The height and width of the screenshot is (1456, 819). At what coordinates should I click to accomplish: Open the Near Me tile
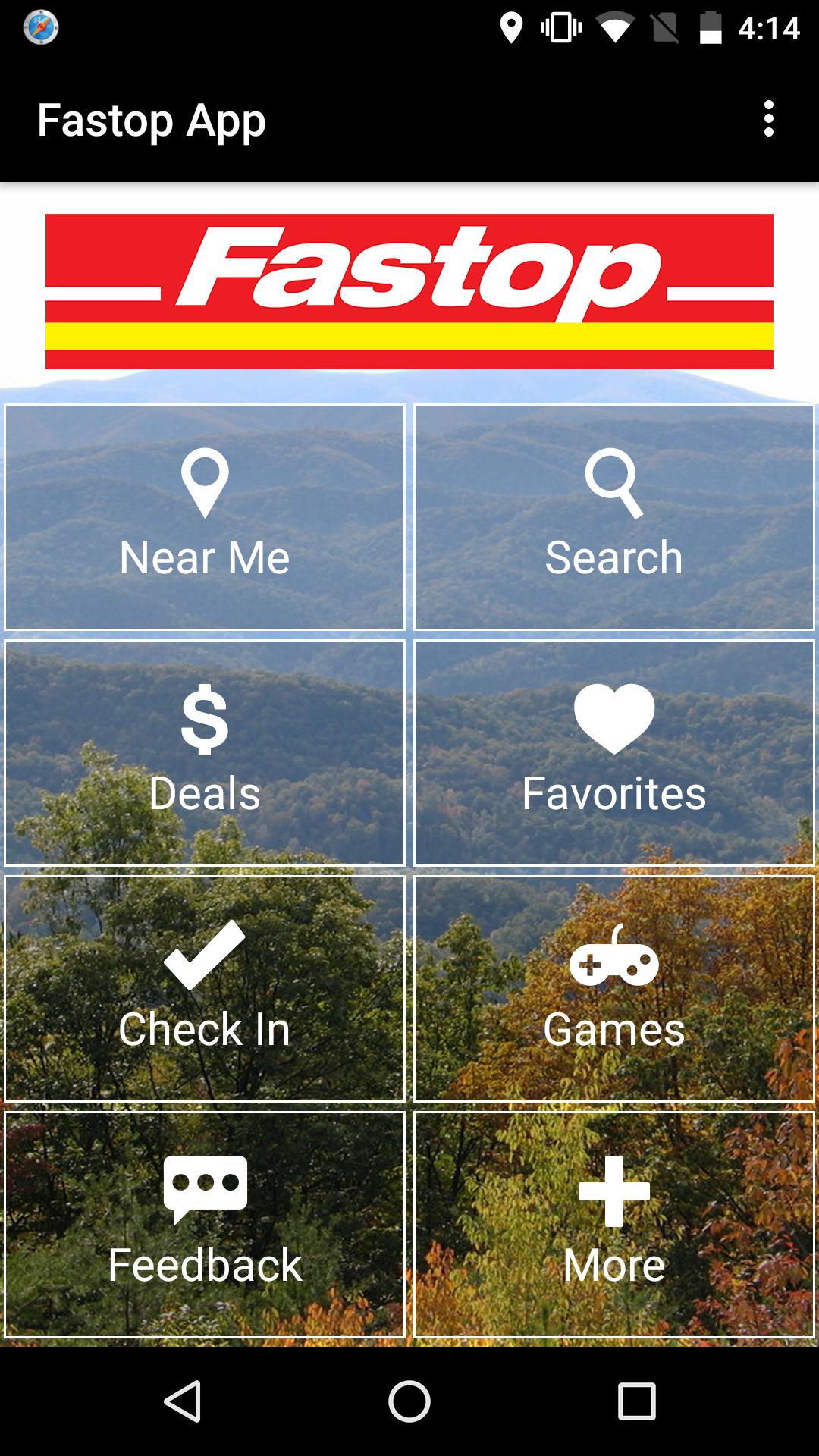(205, 517)
